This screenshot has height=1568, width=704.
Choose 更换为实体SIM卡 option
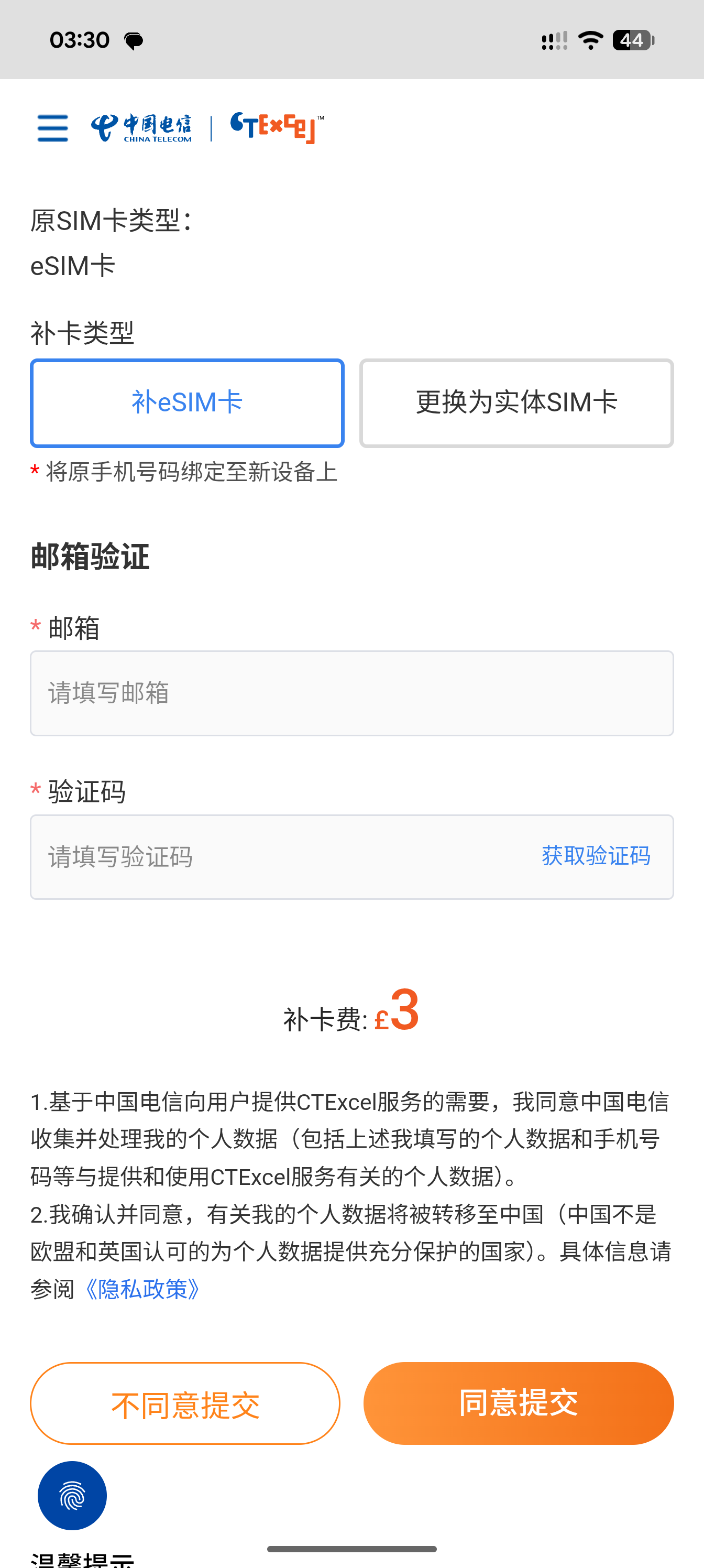click(x=516, y=403)
